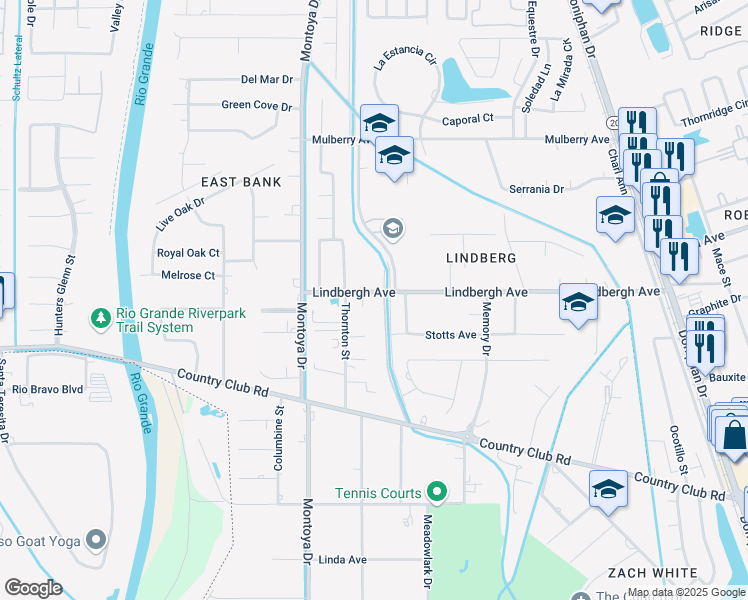The width and height of the screenshot is (748, 600).
Task: Select Rio Grande Riverpark Trail System marker
Action: (100, 318)
